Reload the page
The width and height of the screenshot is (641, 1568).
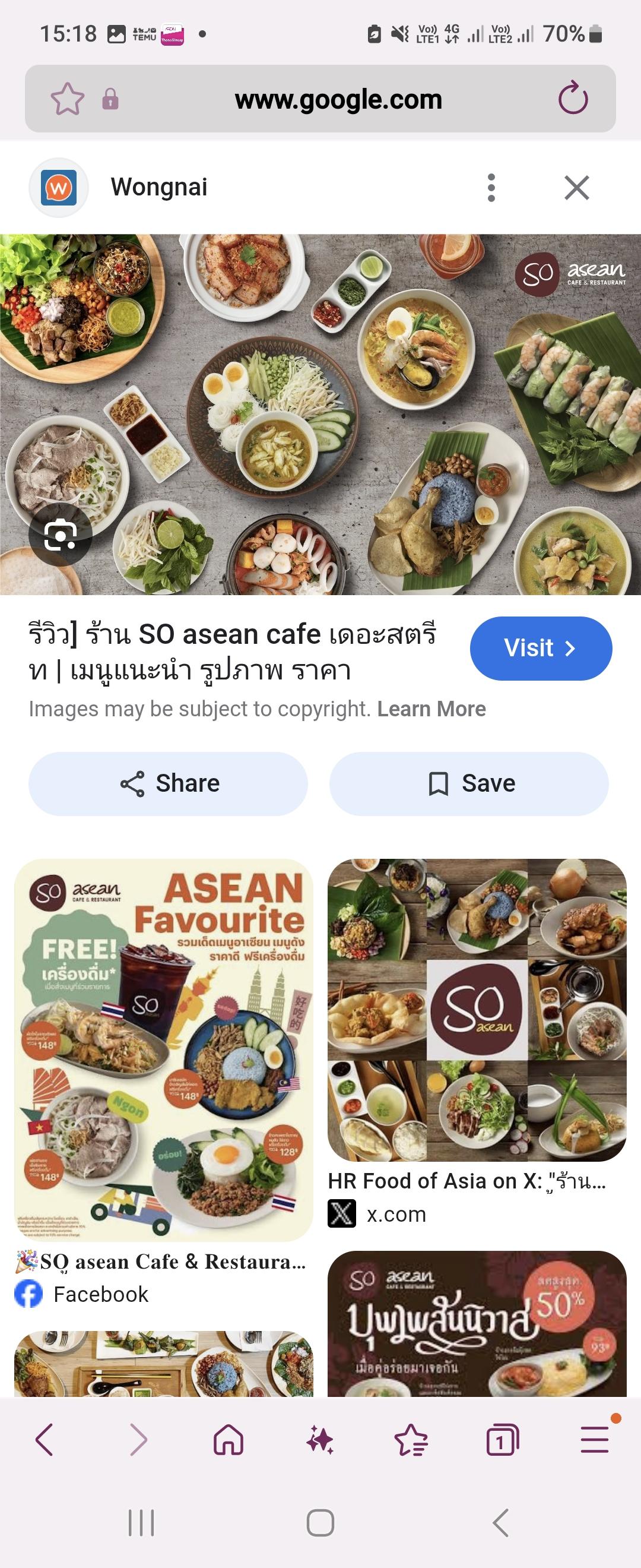(x=573, y=99)
